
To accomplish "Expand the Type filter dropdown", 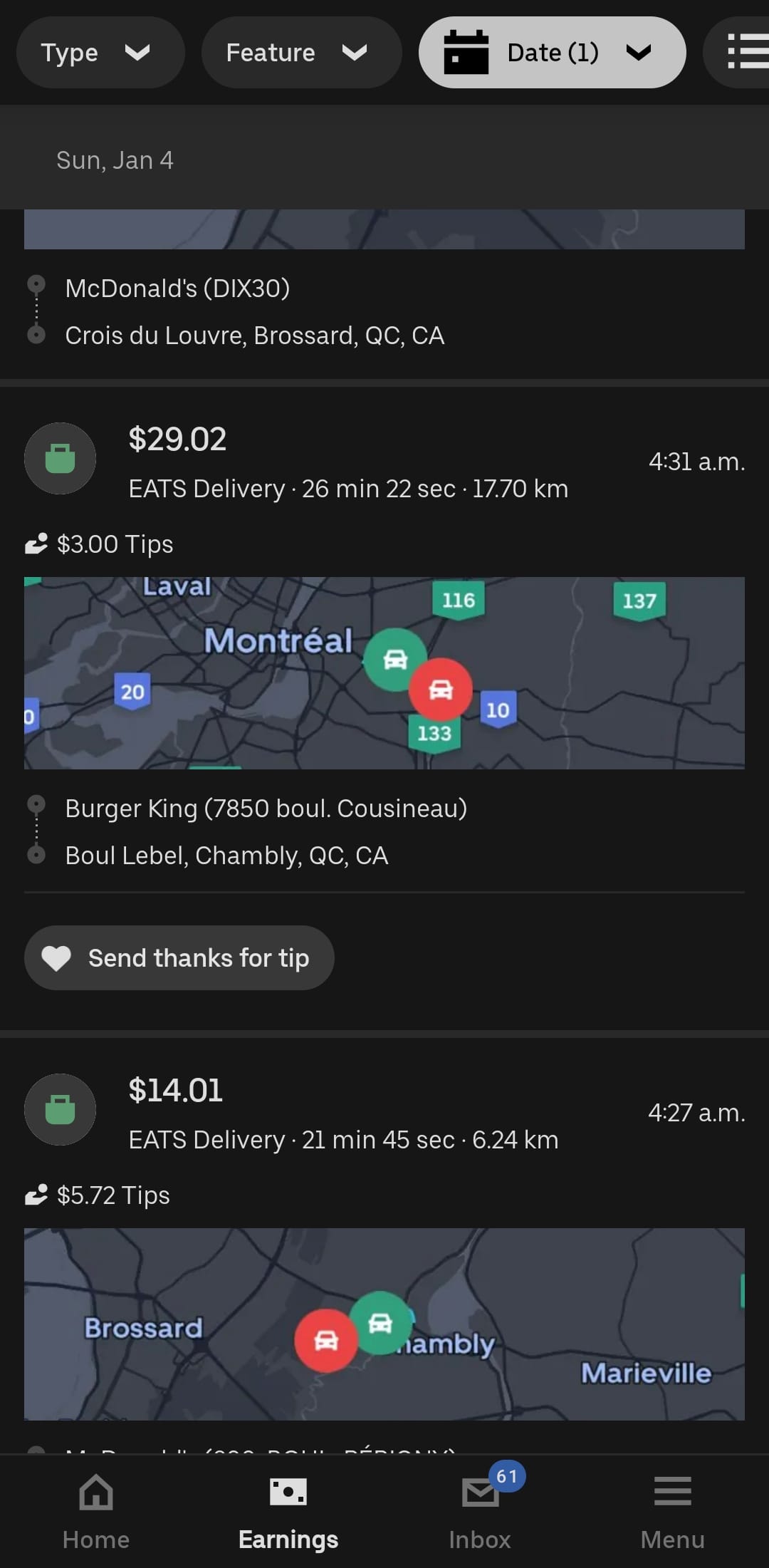I will [100, 53].
